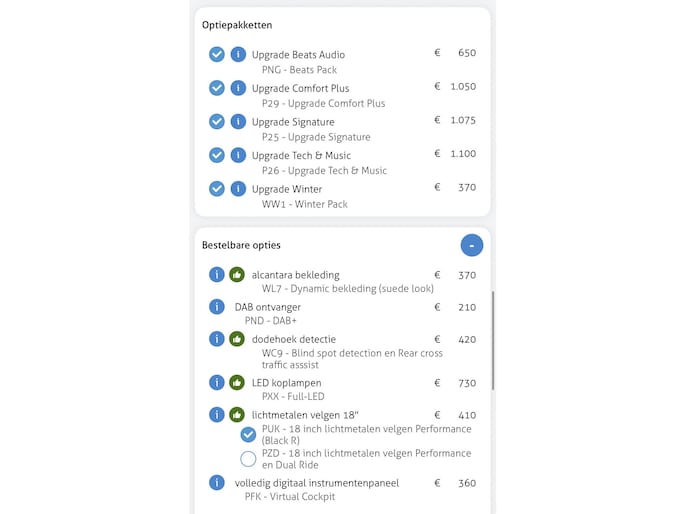Viewport: 685px width, 514px height.
Task: Tap the thumbs-up next to alcantara bekleding
Action: [x=237, y=274]
